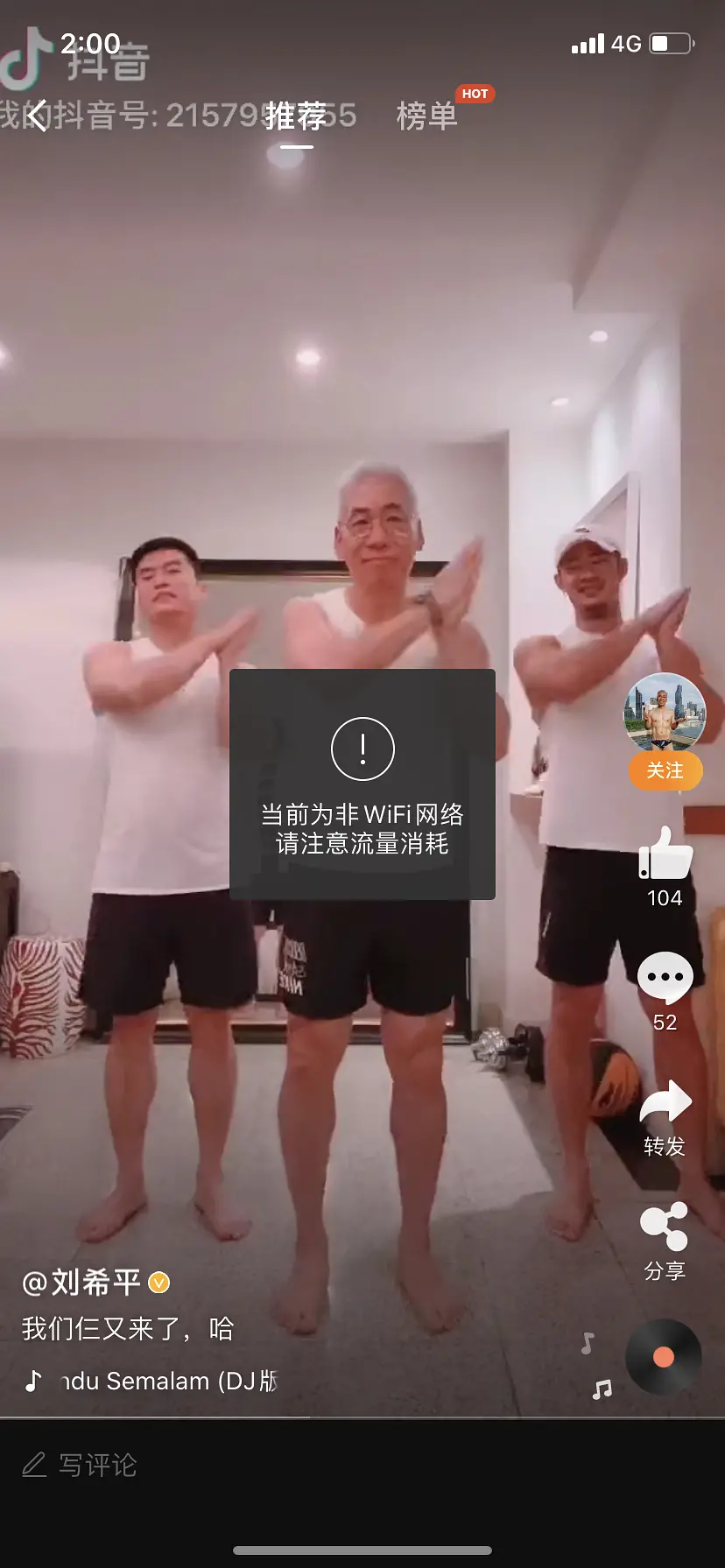Switch to the 推荐 tab
Screen dimensions: 725x1568
point(296,116)
